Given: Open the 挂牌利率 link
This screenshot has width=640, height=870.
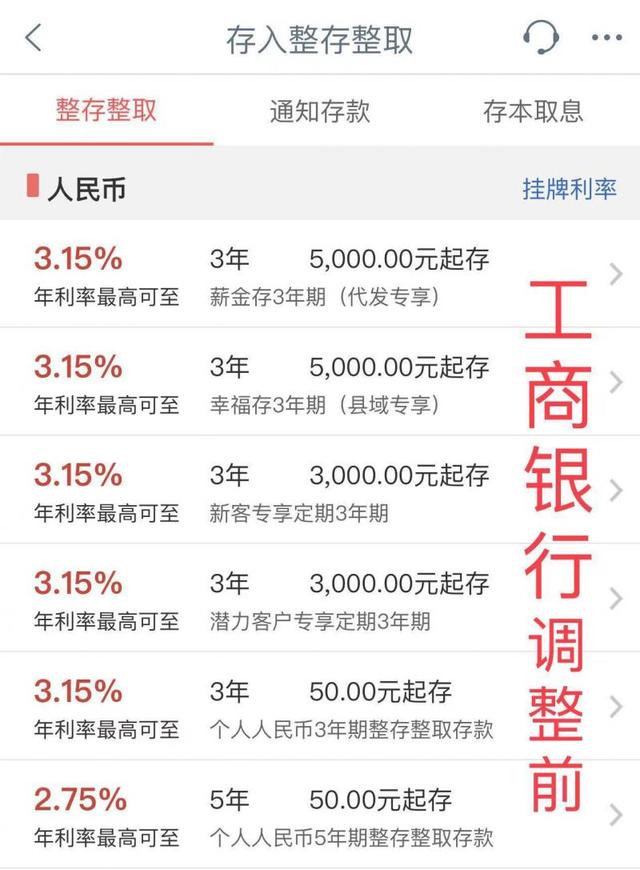Looking at the screenshot, I should [x=569, y=188].
